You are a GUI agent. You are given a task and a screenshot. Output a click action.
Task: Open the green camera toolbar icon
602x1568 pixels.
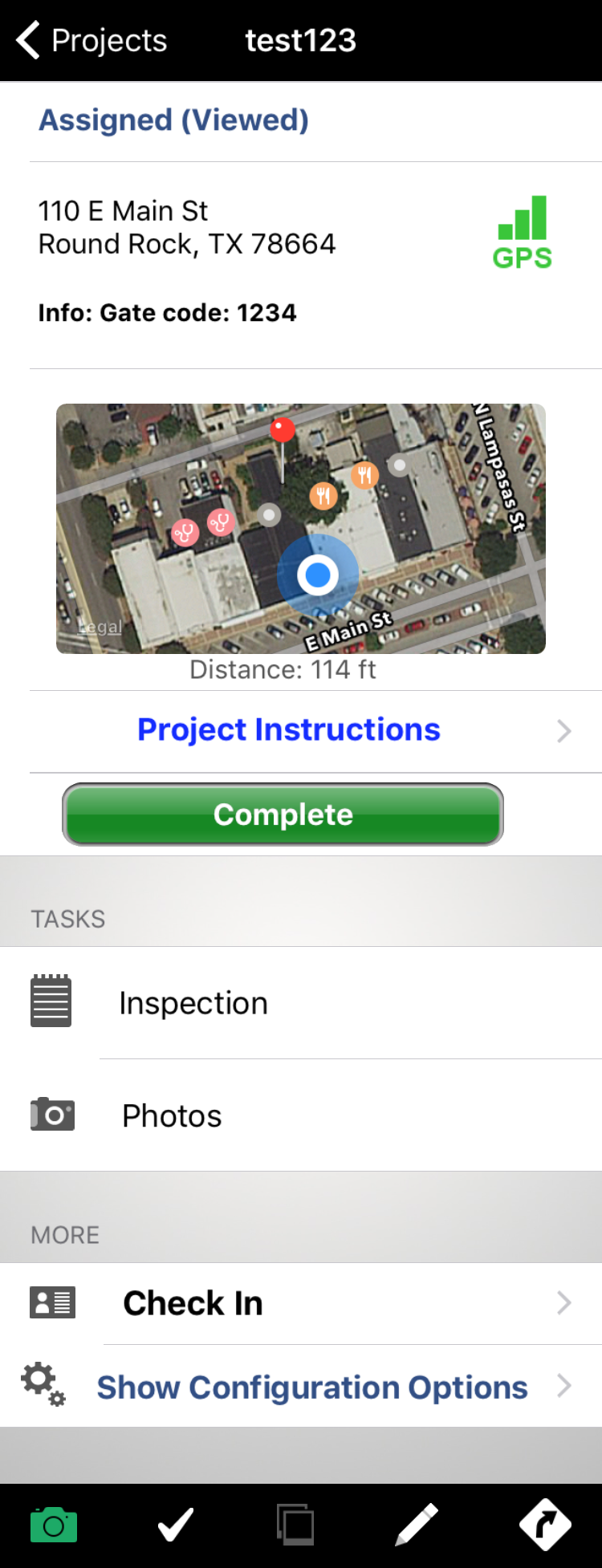point(54,1525)
